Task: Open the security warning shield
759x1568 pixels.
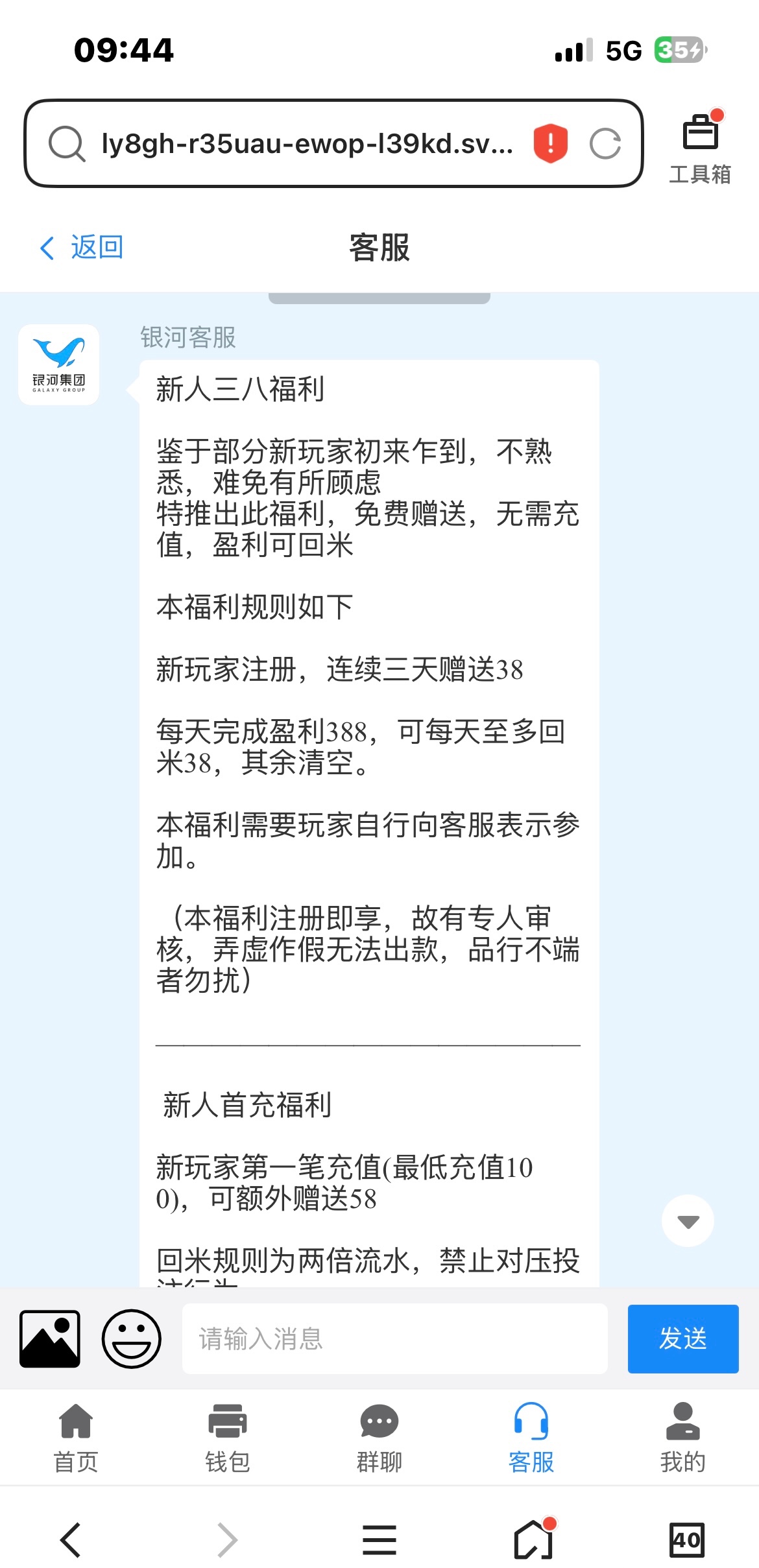Action: click(550, 143)
